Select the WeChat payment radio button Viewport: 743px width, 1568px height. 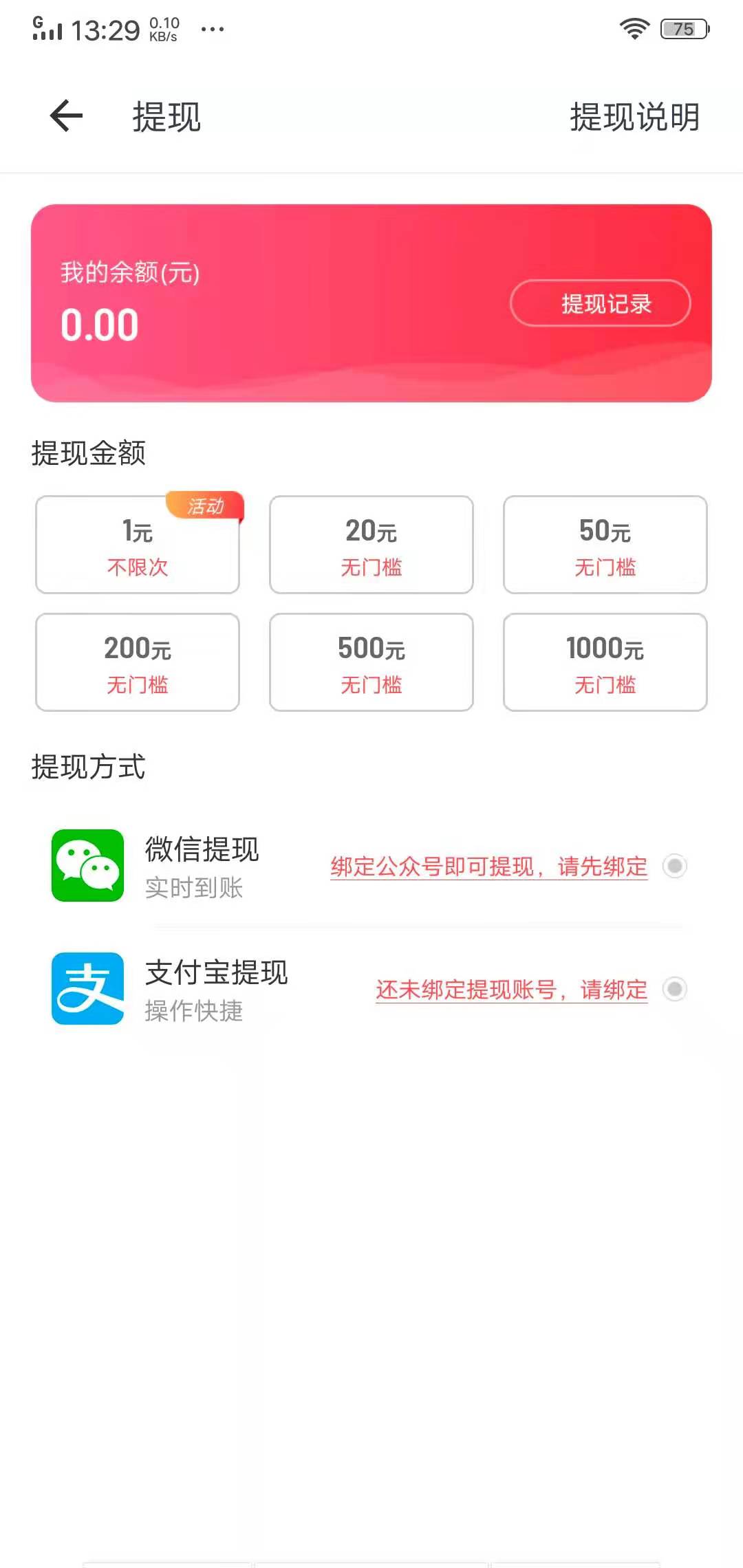click(x=676, y=867)
